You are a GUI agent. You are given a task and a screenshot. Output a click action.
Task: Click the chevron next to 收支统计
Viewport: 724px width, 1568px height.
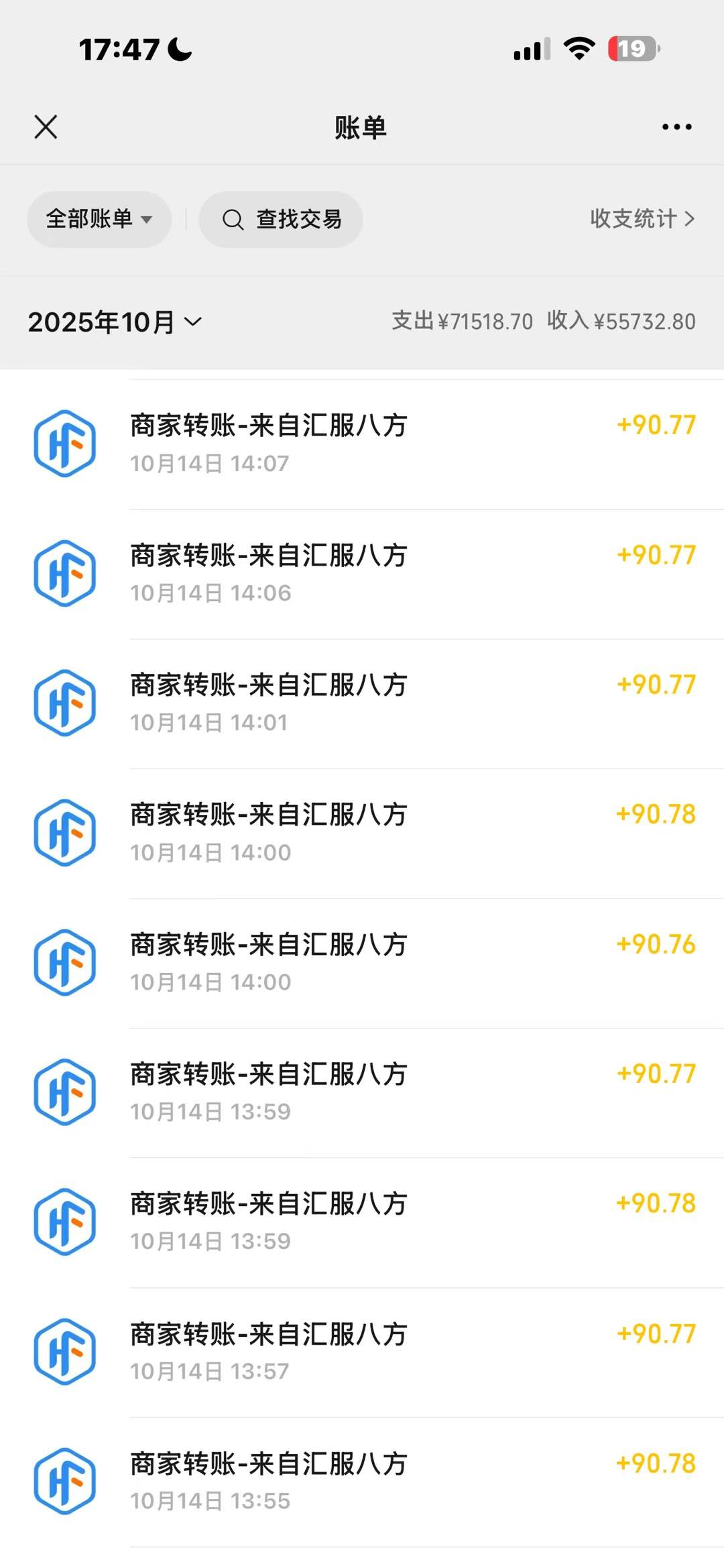[x=690, y=219]
